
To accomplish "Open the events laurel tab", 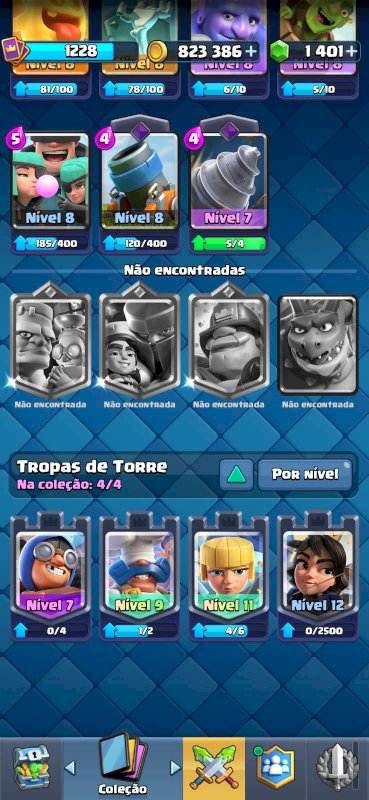I will point(338,768).
